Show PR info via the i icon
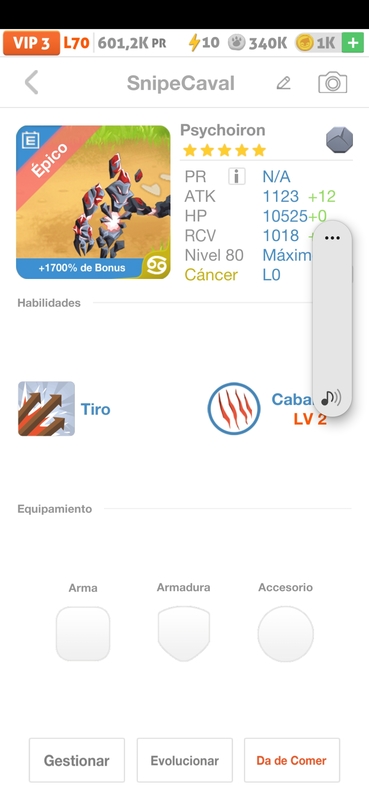Screen dimensions: 369x800 point(236,177)
